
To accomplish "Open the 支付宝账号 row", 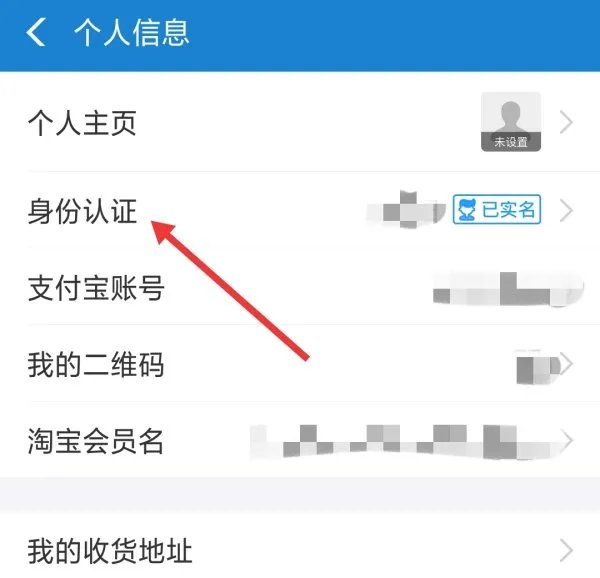I will [300, 291].
